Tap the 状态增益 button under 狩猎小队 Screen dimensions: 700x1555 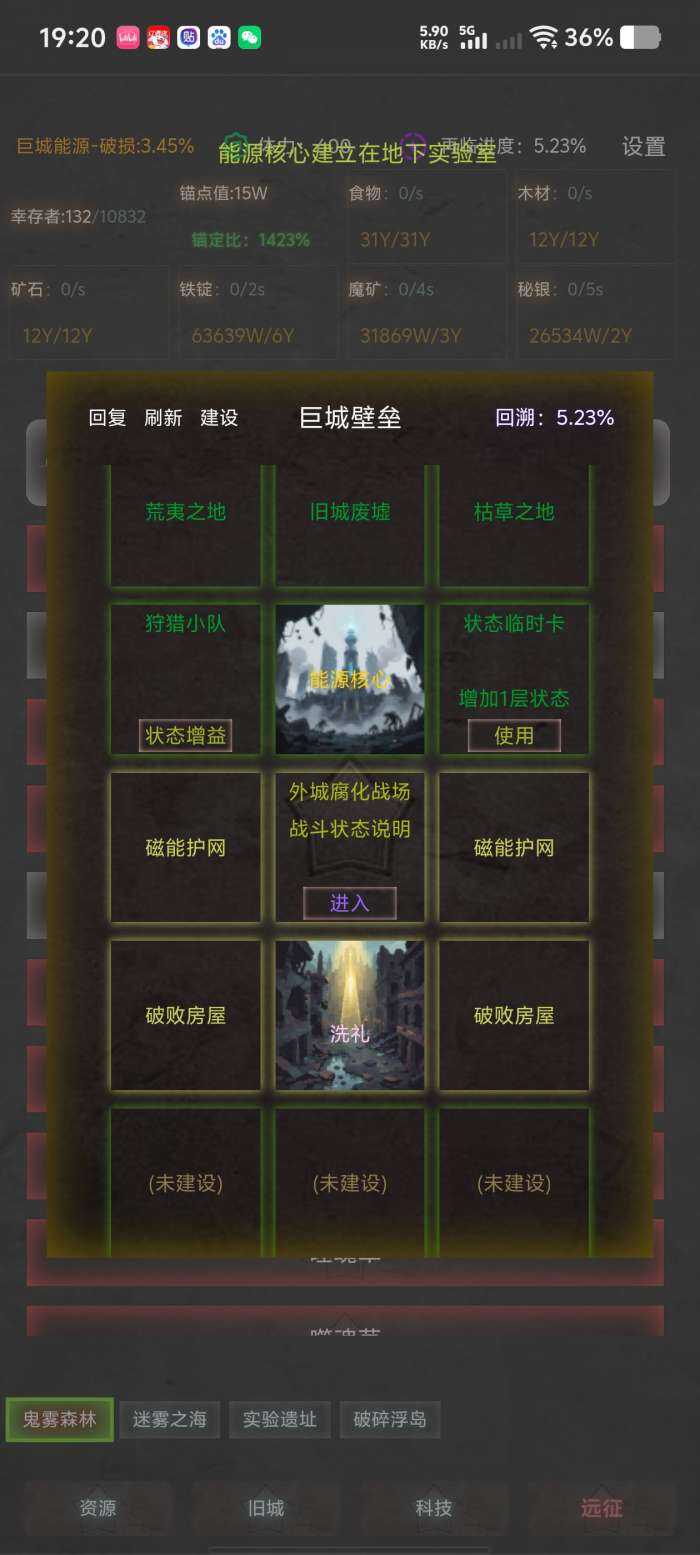(186, 736)
